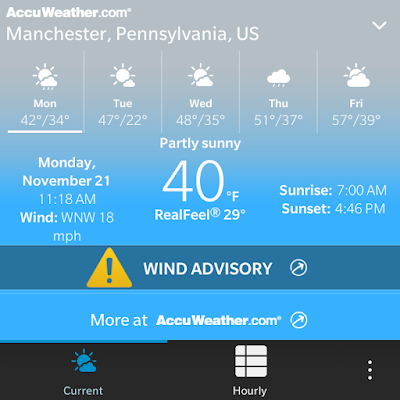Select the Tue forecast day
Image resolution: width=400 pixels, height=400 pixels.
[x=123, y=92]
